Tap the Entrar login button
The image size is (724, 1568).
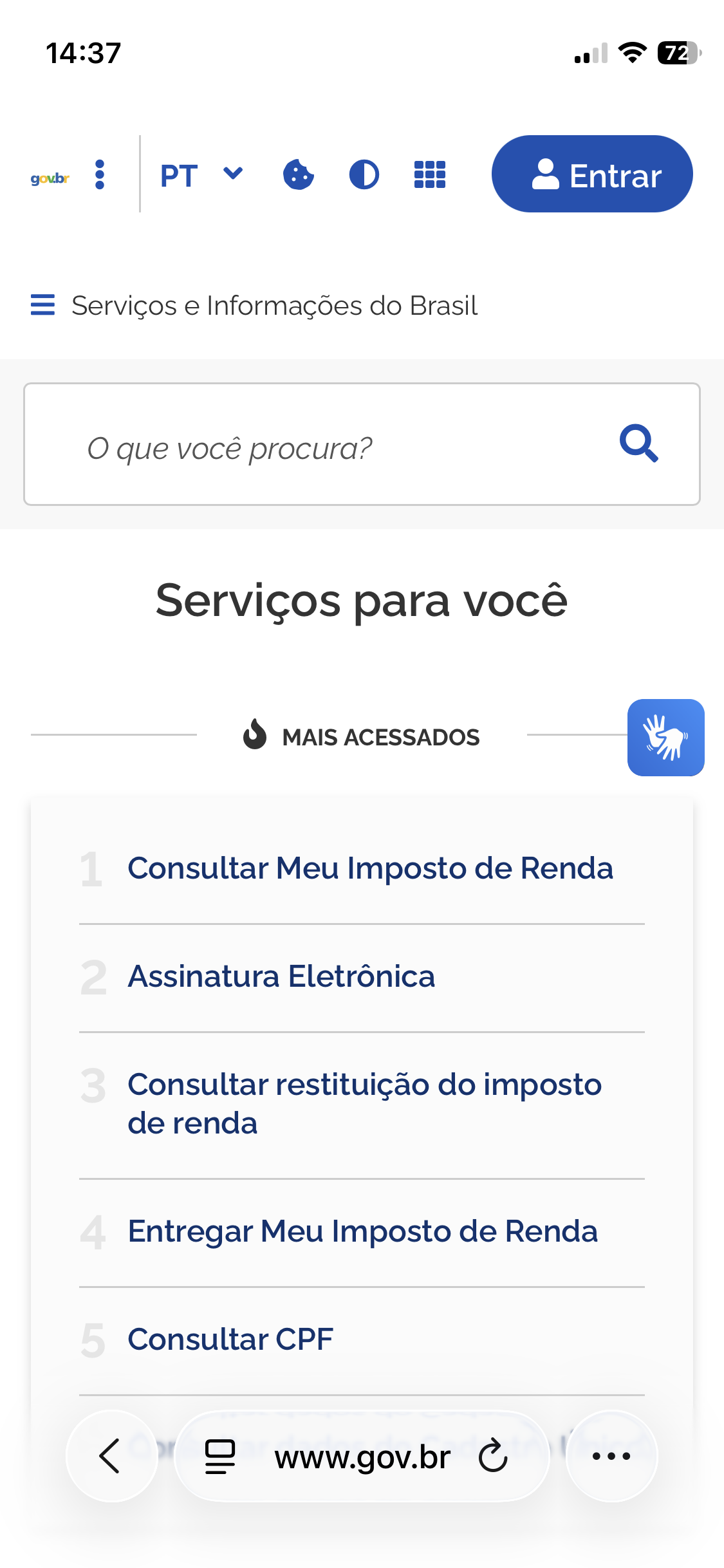pos(592,174)
